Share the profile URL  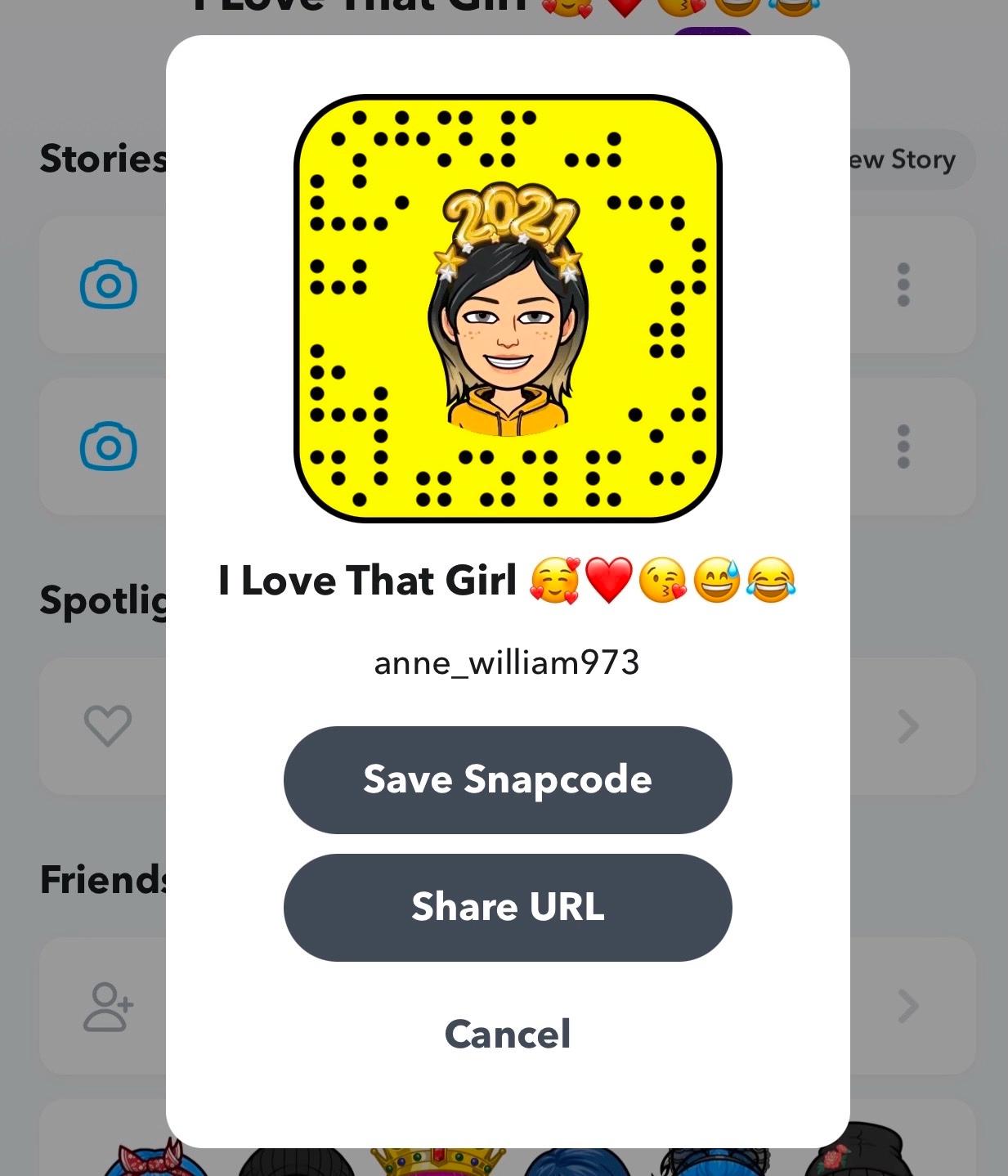pyautogui.click(x=507, y=907)
